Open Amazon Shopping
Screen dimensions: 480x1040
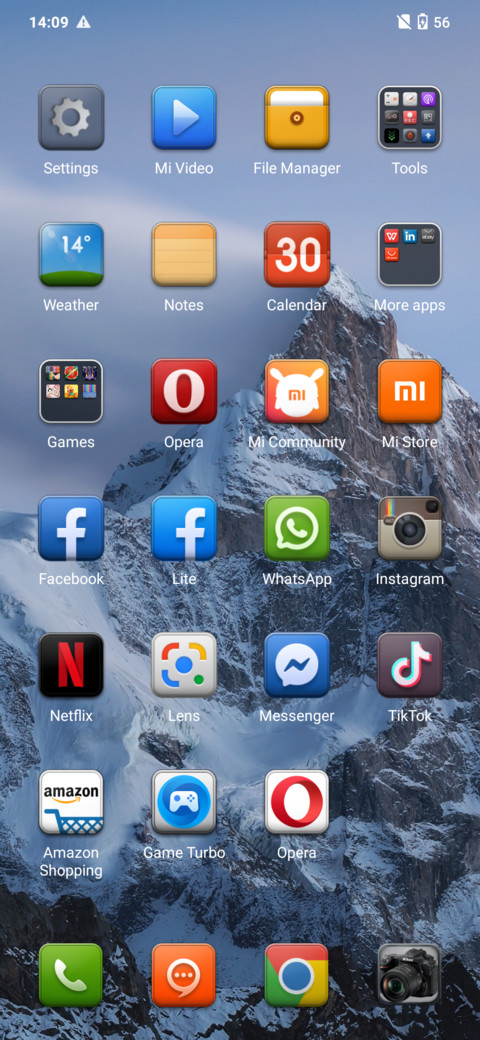71,802
